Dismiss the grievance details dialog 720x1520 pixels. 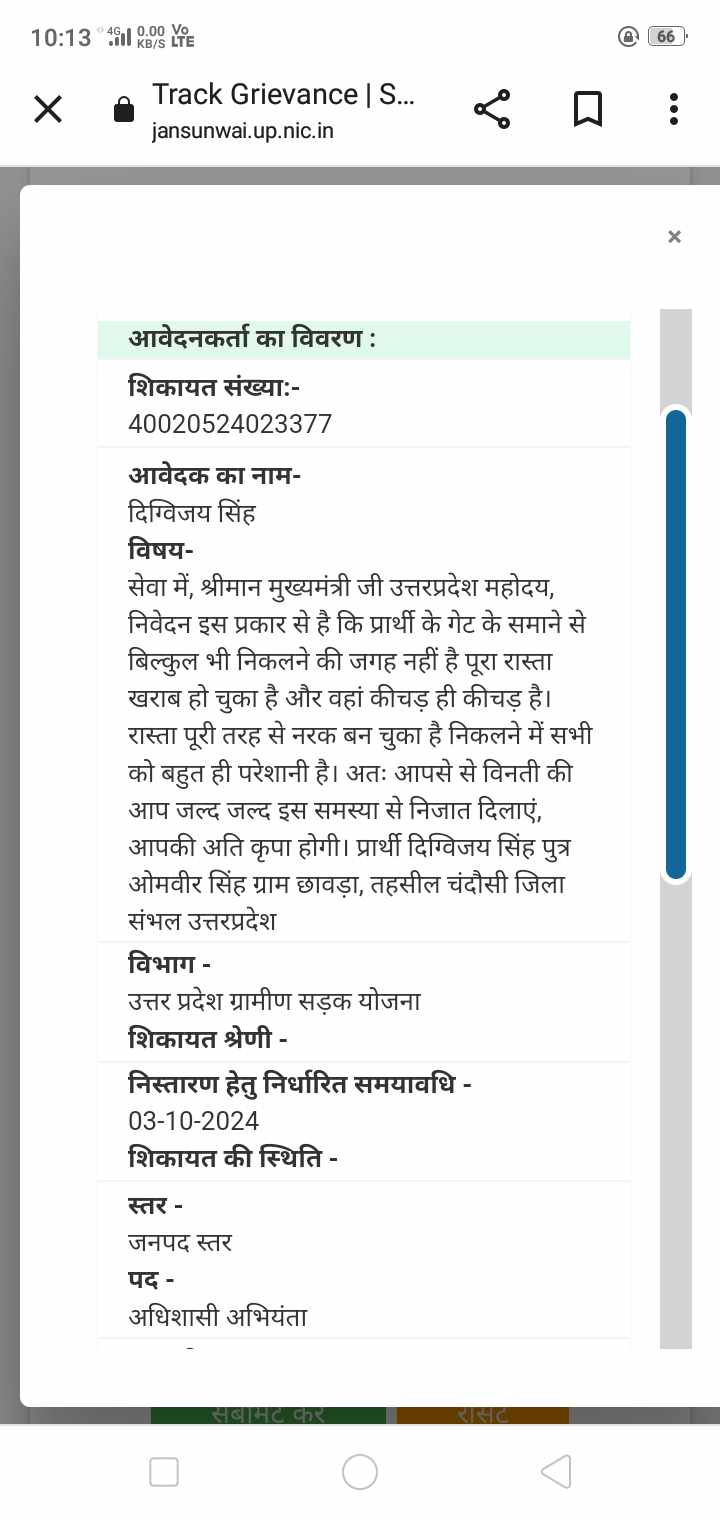point(674,237)
